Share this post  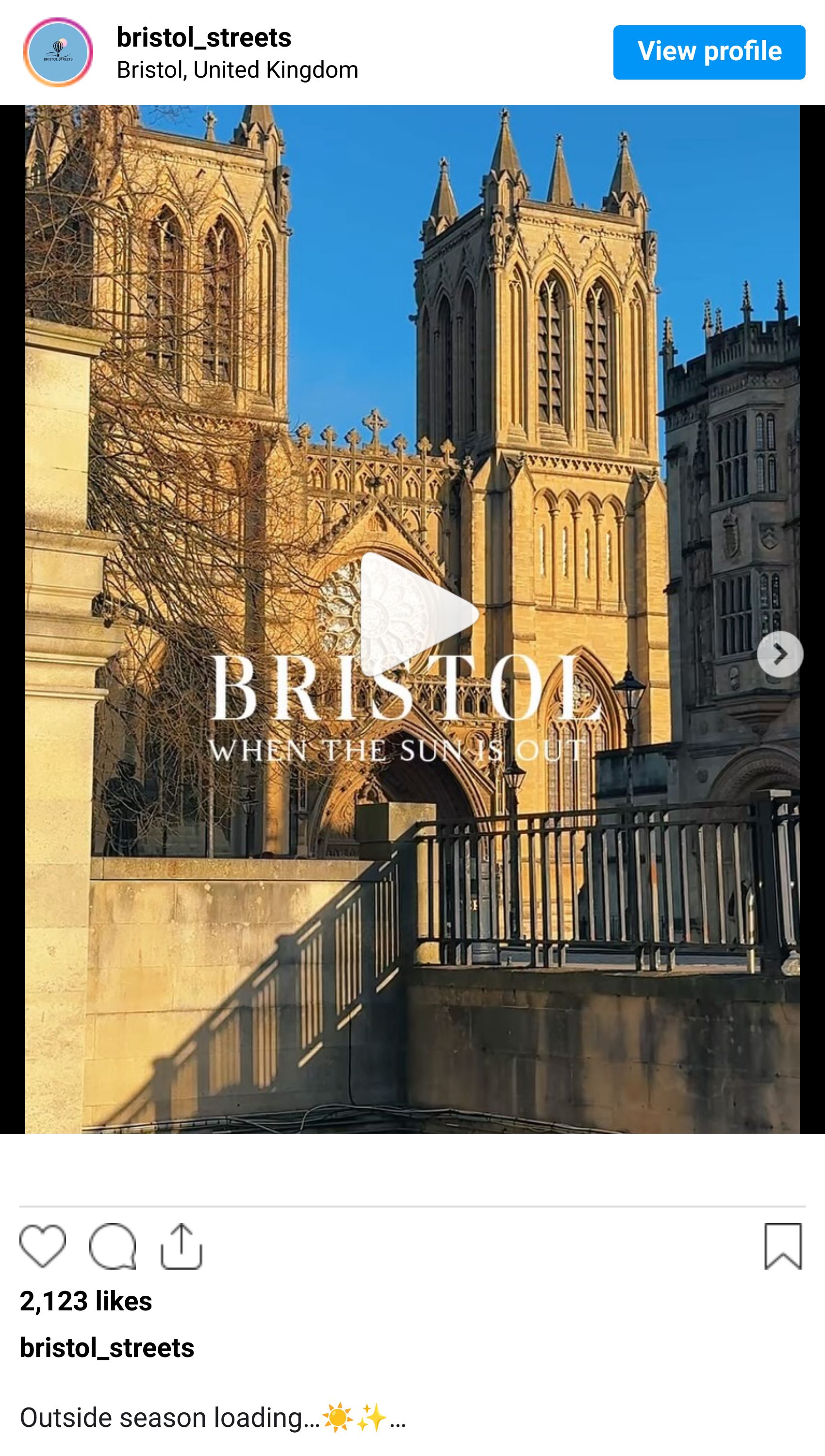(181, 1246)
